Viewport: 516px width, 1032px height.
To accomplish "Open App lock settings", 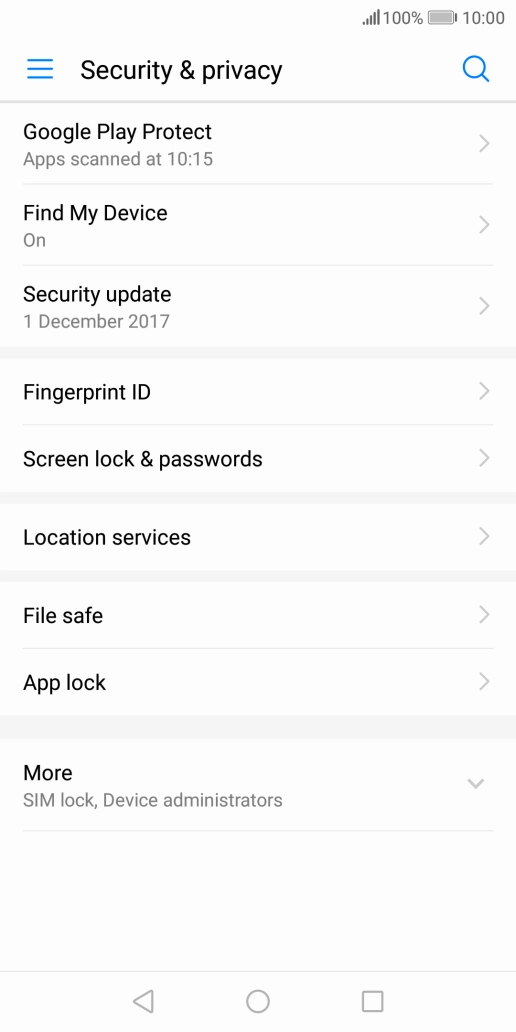I will tap(258, 682).
